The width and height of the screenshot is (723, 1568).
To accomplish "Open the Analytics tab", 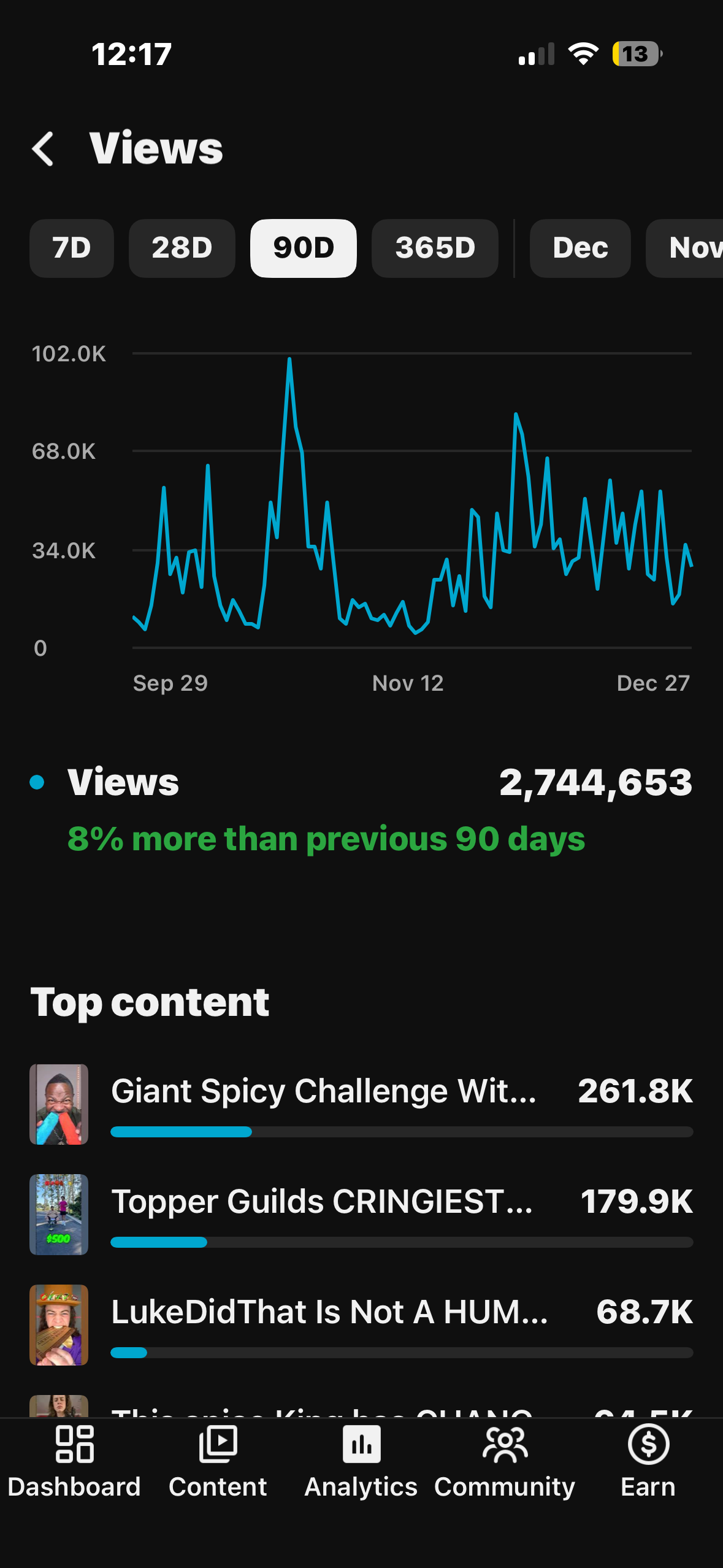I will tap(361, 1462).
